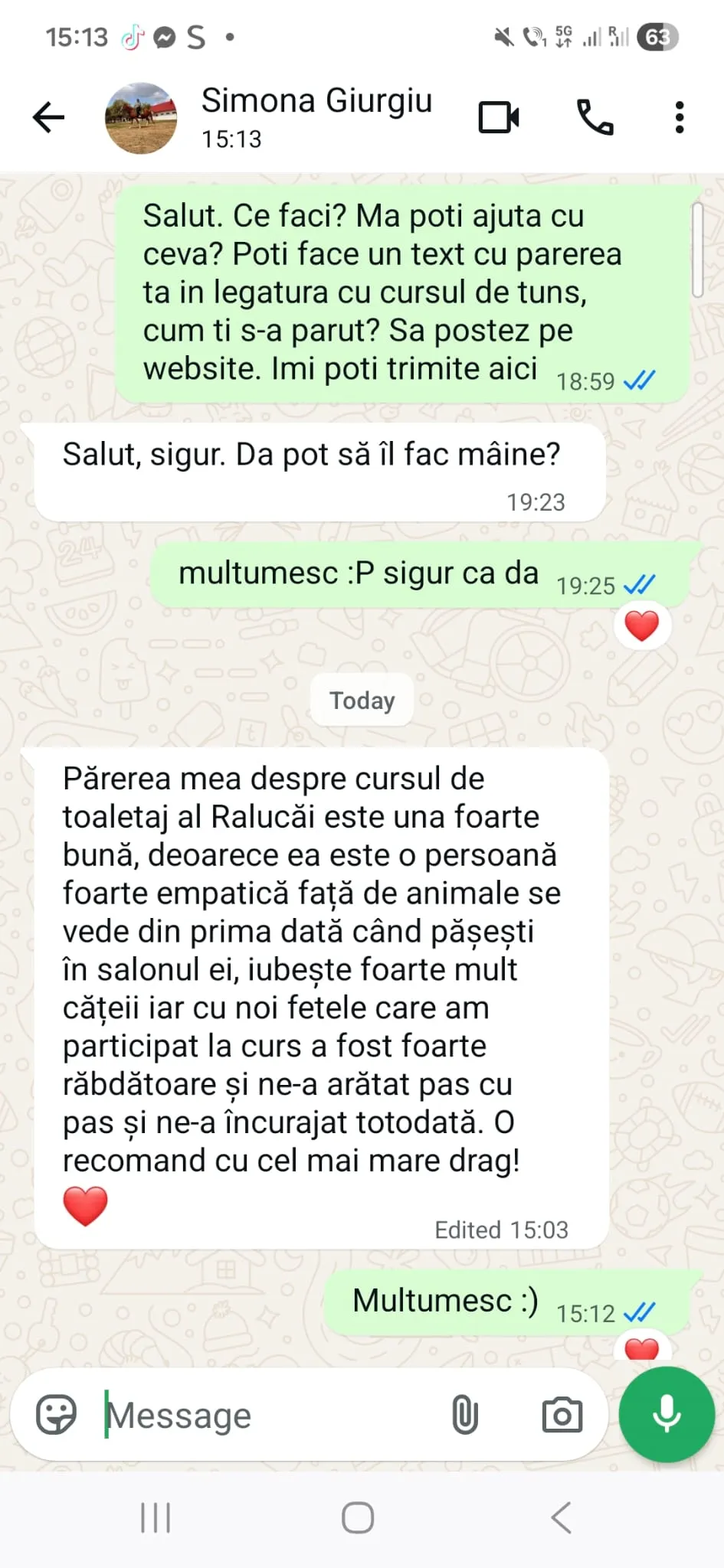724x1568 pixels.
Task: Open the three-dot overflow menu
Action: pyautogui.click(x=679, y=116)
